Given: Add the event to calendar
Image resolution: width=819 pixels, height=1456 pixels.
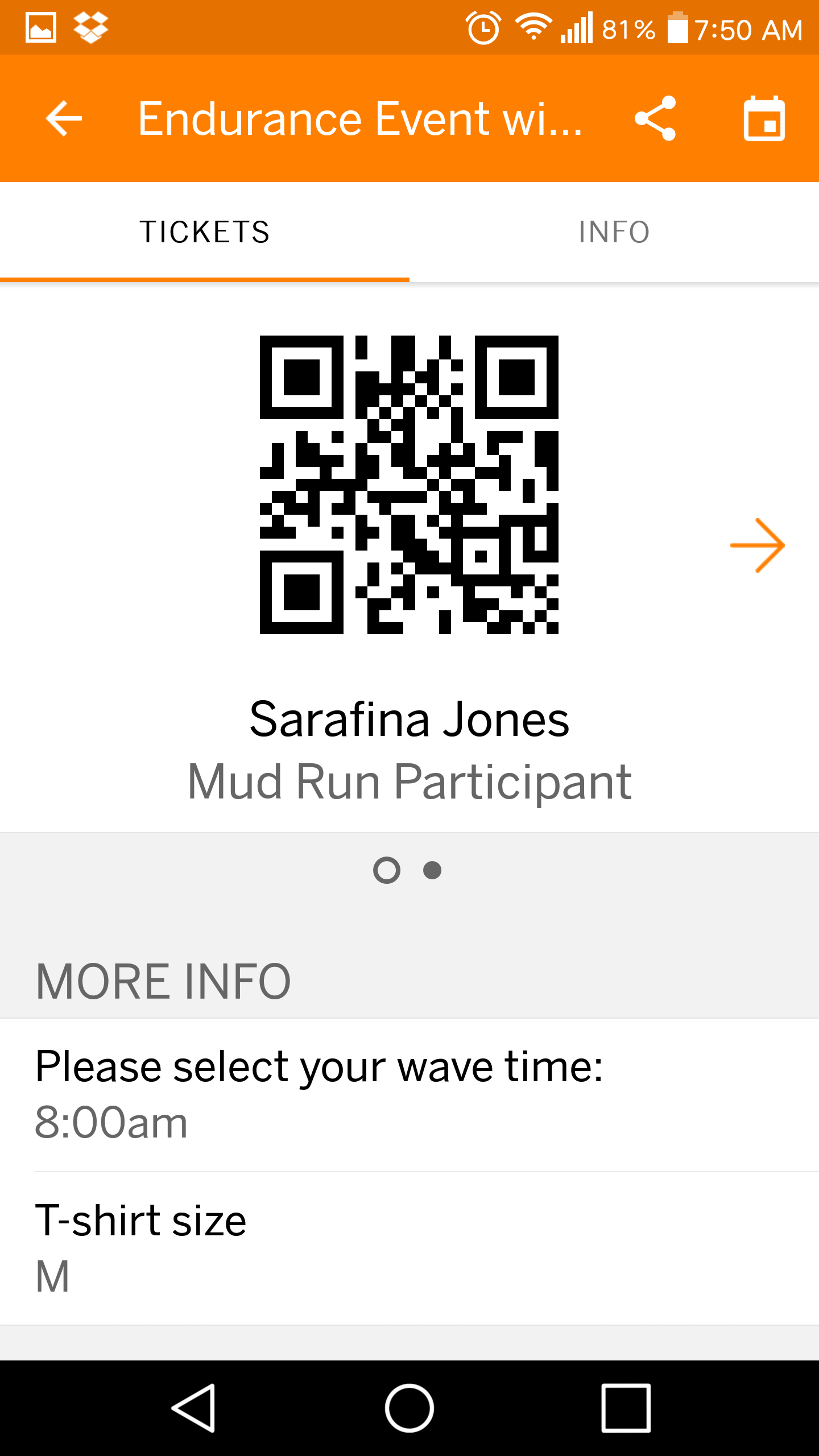Looking at the screenshot, I should [764, 118].
